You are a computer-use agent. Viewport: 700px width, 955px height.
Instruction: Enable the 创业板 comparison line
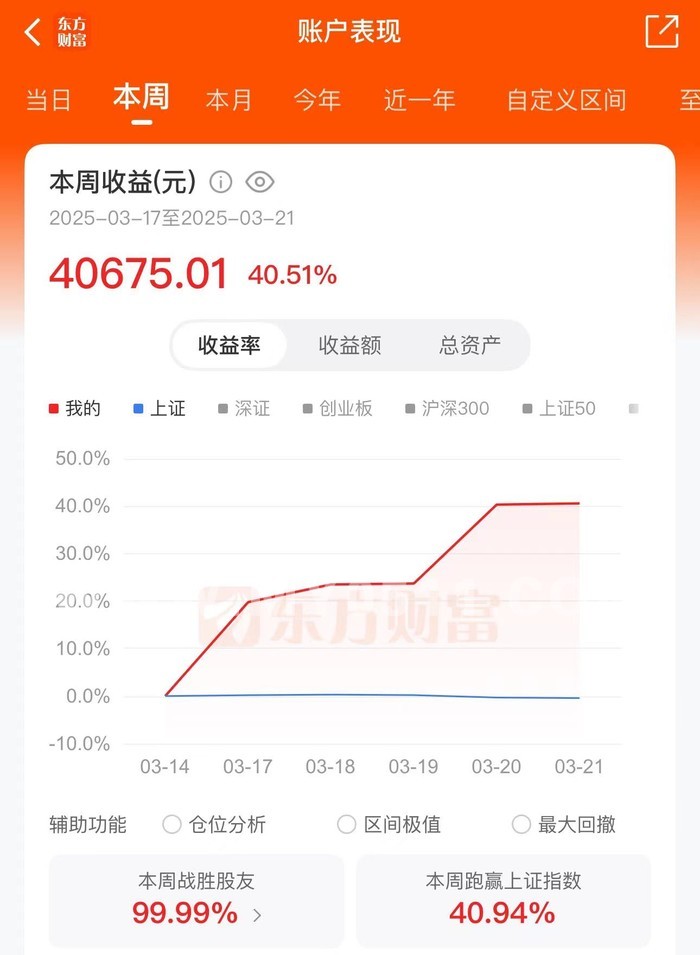click(338, 408)
